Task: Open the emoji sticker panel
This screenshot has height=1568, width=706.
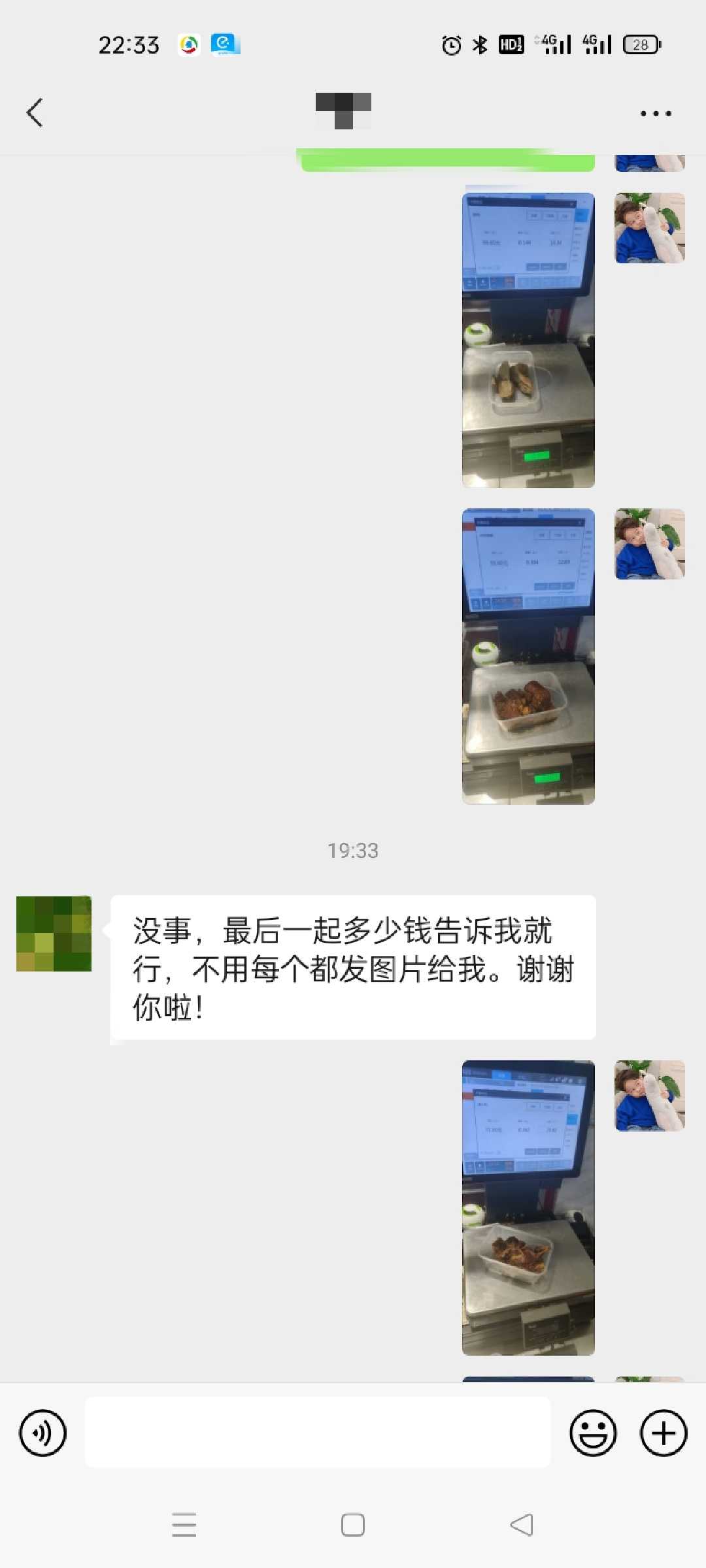Action: pos(593,1433)
